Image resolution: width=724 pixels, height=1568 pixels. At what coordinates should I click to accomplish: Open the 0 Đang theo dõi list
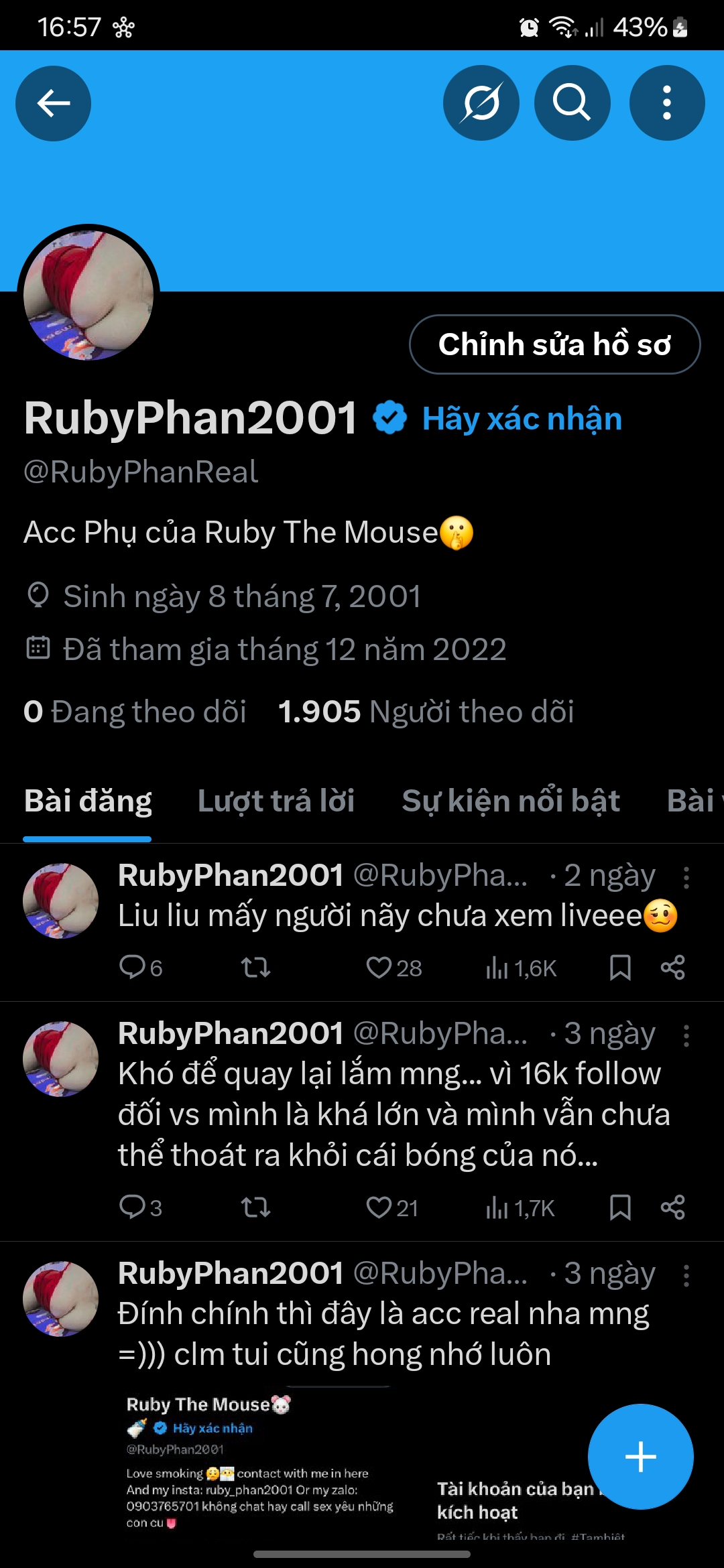coord(135,712)
